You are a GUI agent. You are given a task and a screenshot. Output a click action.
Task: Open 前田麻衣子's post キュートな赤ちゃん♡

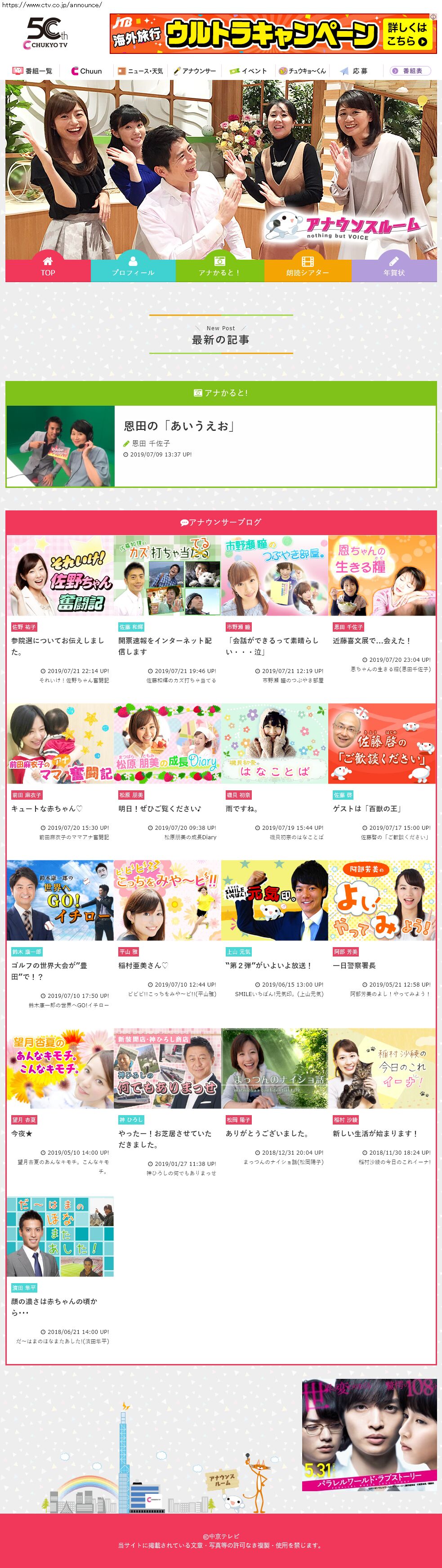pyautogui.click(x=46, y=808)
